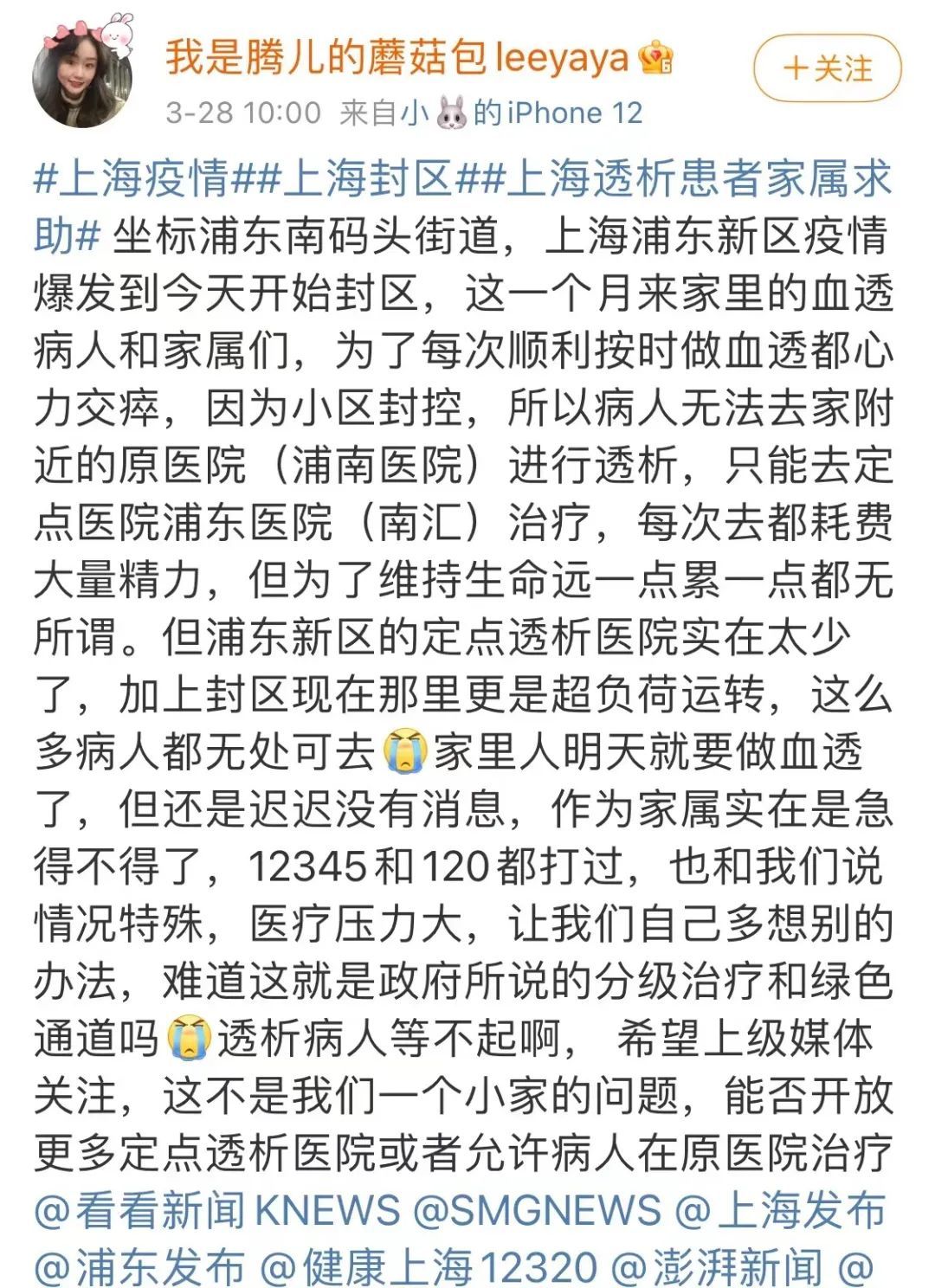Visit the mentioned @SMGNEWS account
This screenshot has width=935, height=1288.
tap(537, 1210)
